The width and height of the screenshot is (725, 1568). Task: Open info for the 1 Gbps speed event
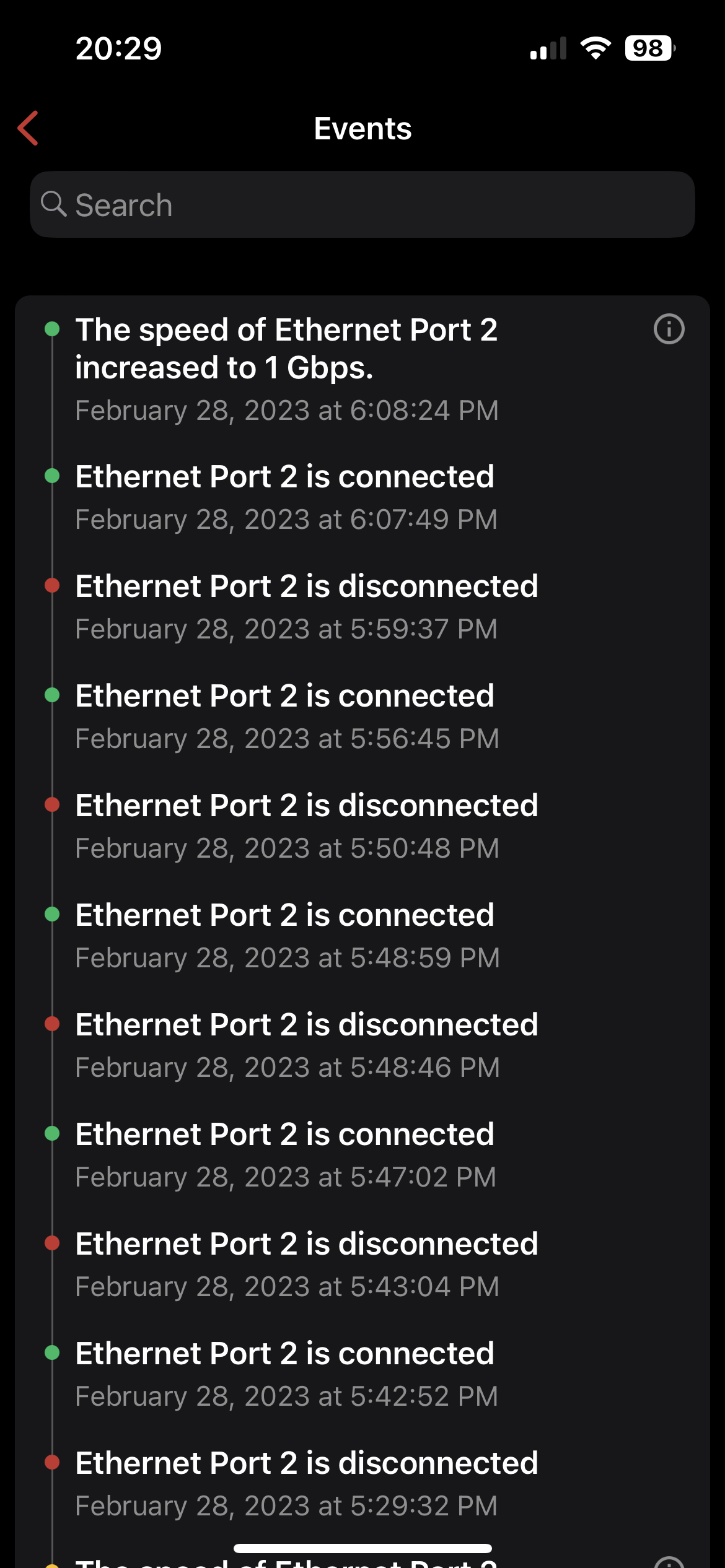click(669, 329)
